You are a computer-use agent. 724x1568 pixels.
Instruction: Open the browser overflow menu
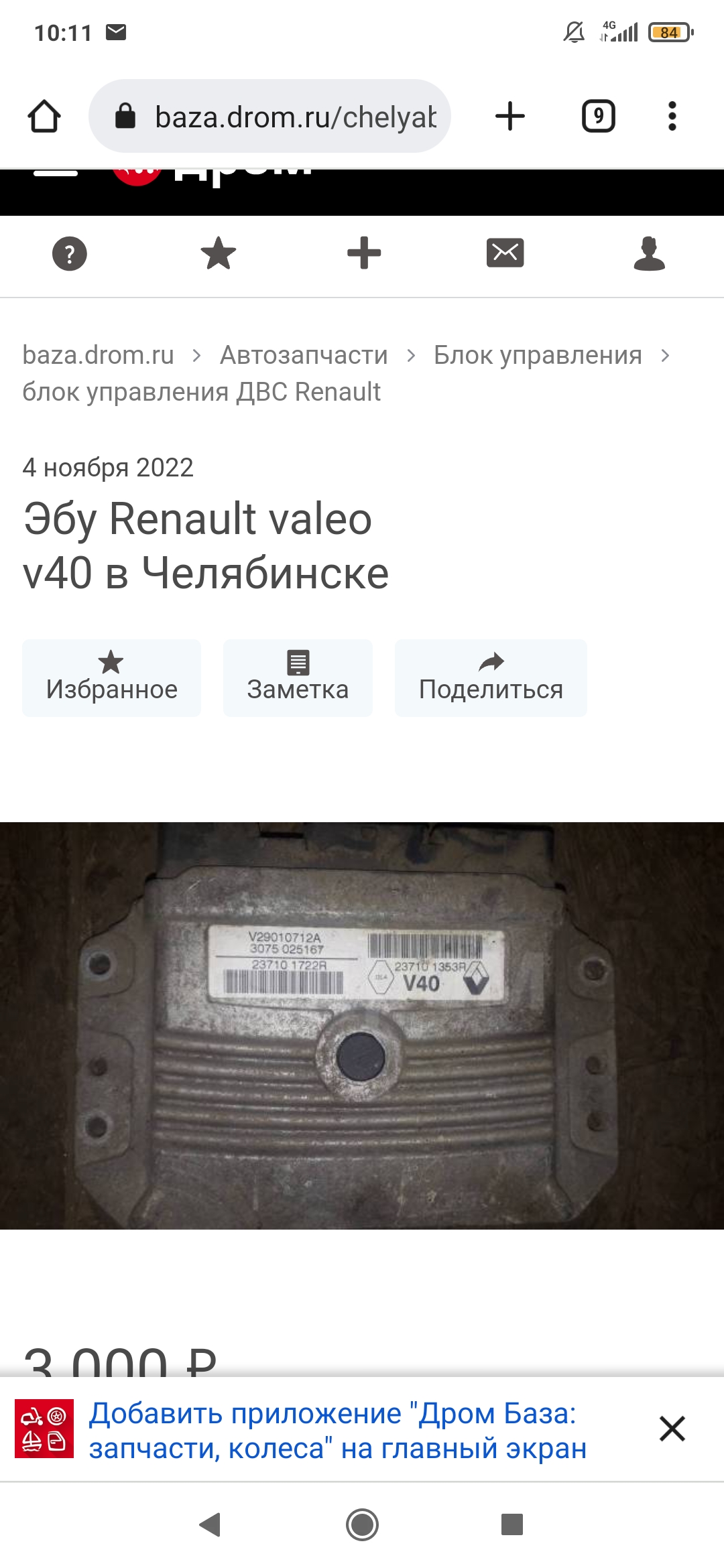(x=672, y=117)
